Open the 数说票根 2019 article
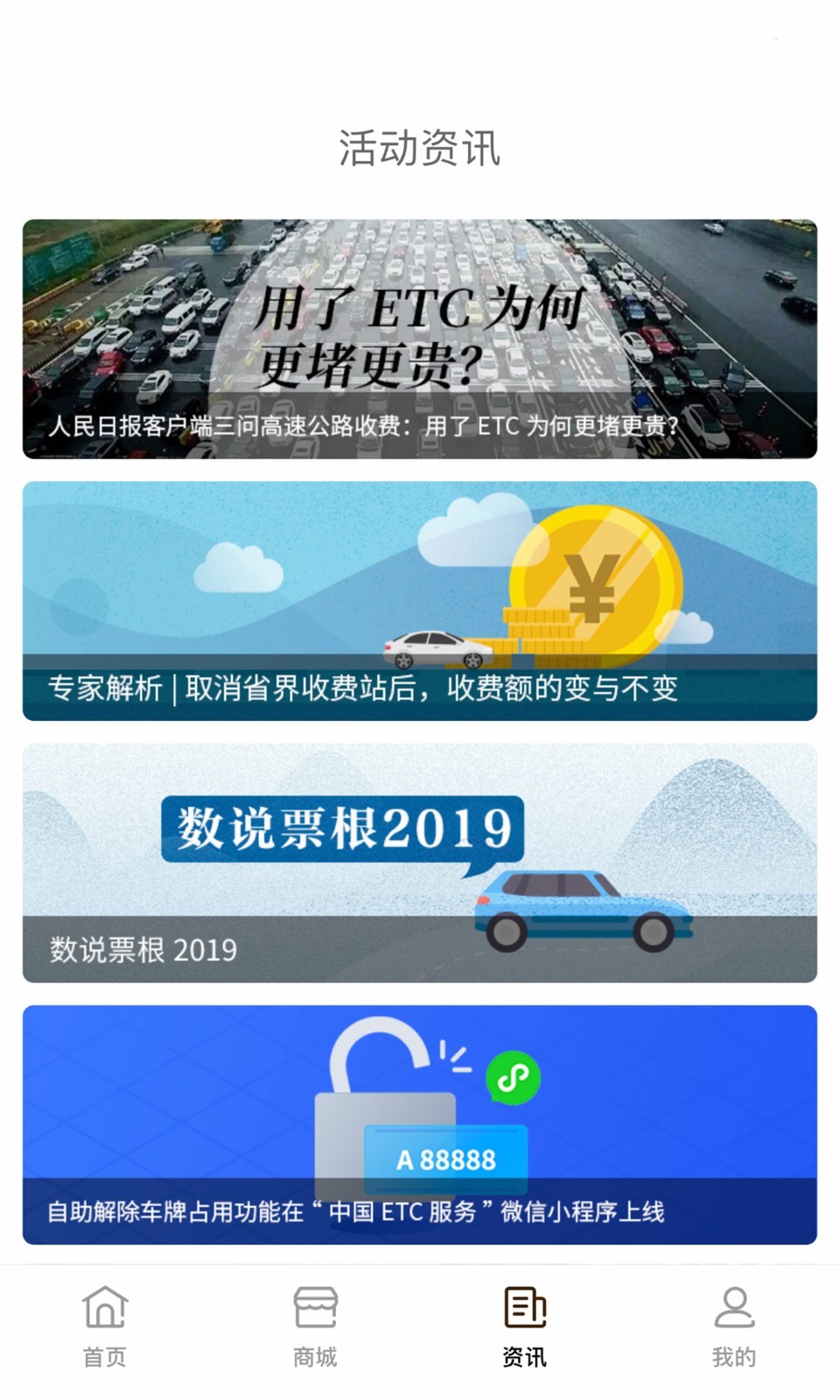Screen dimensions: 840x1400 tap(420, 862)
